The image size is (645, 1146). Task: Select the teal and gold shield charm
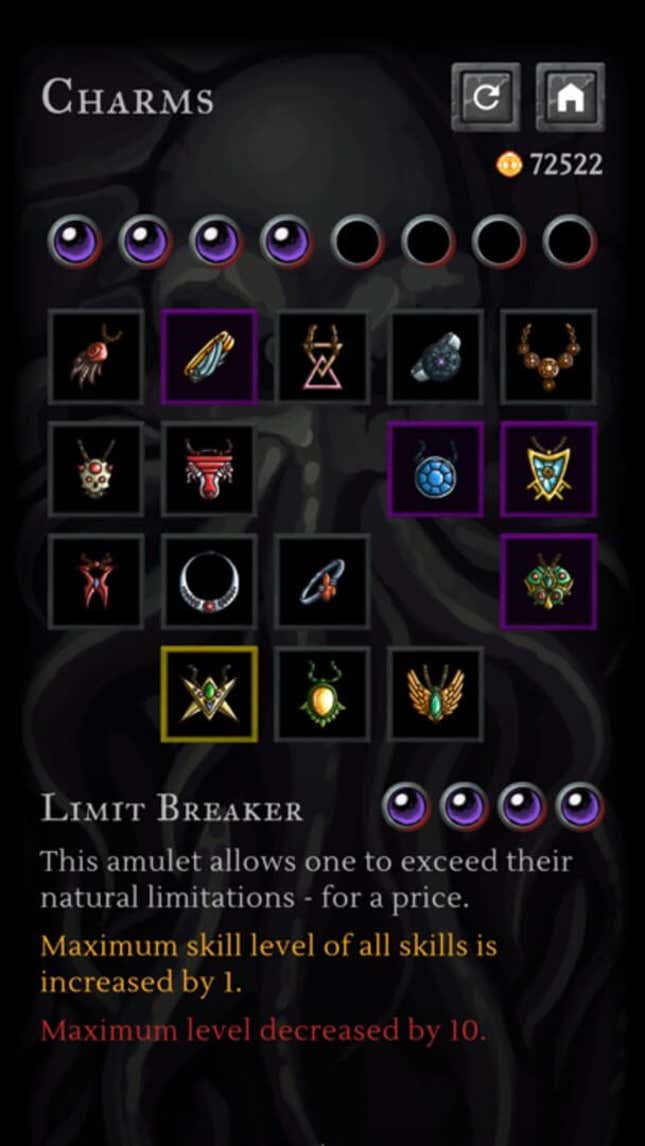[548, 469]
